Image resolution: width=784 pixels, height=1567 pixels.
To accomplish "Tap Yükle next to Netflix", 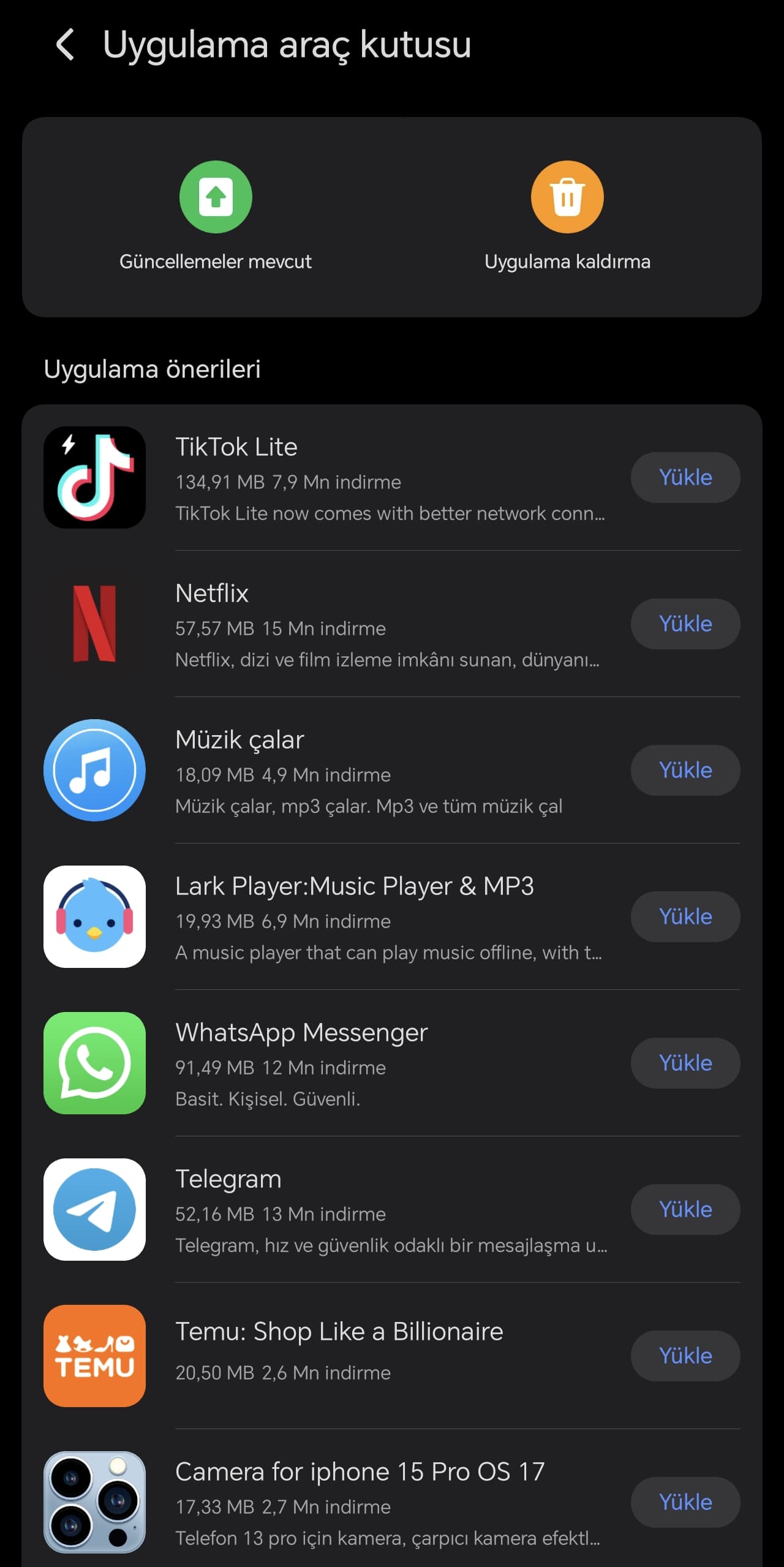I will tap(685, 624).
